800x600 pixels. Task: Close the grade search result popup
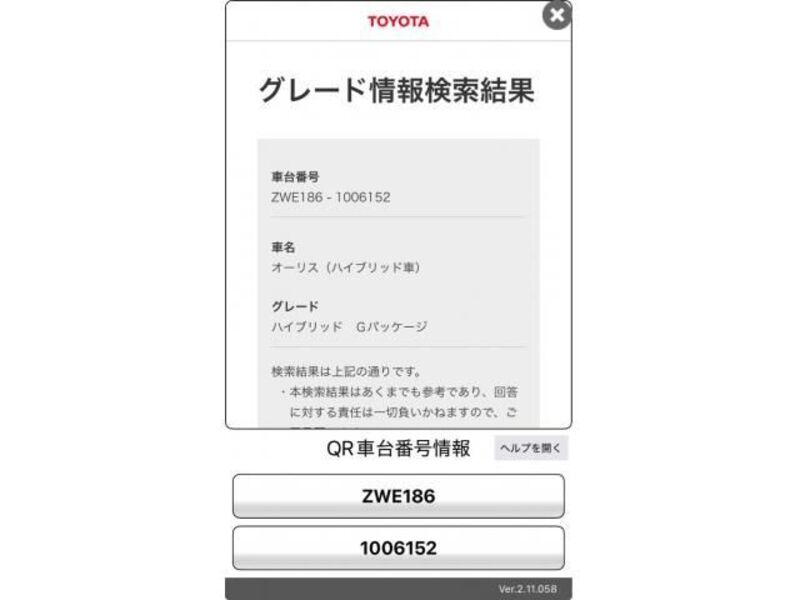coord(557,15)
